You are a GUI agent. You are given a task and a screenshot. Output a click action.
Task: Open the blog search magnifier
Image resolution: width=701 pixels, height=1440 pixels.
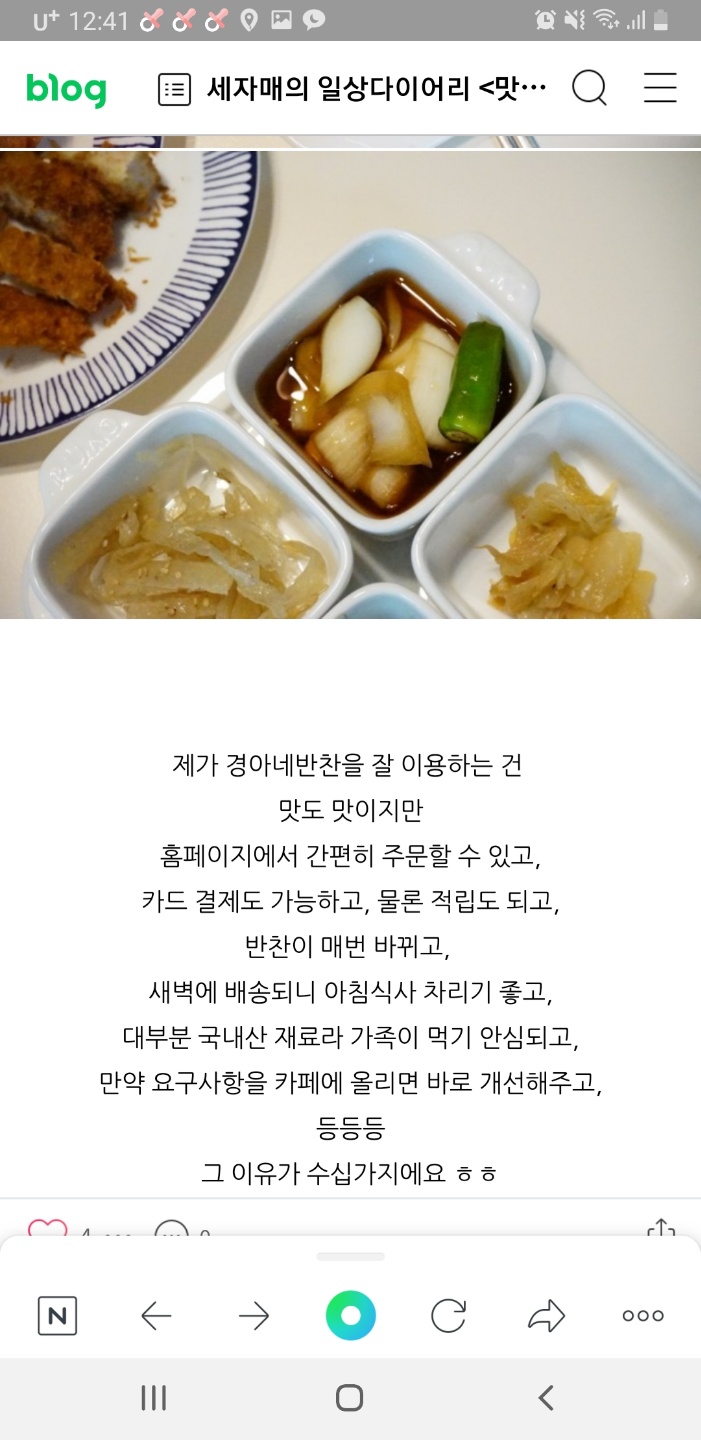pyautogui.click(x=589, y=89)
